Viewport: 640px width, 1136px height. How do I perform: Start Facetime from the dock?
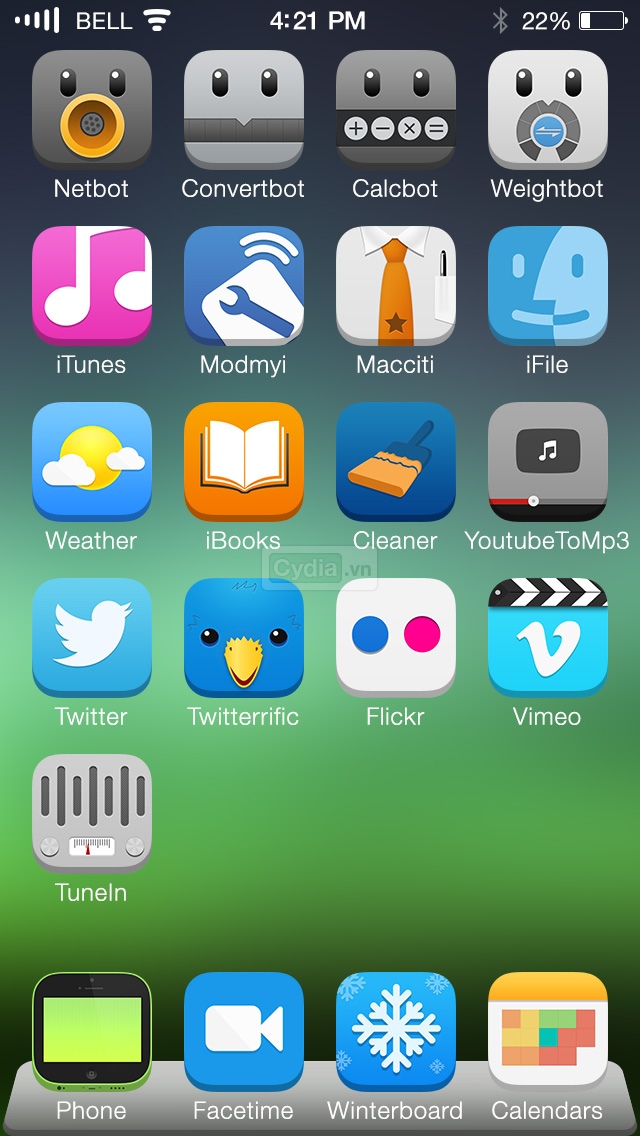click(x=244, y=1032)
